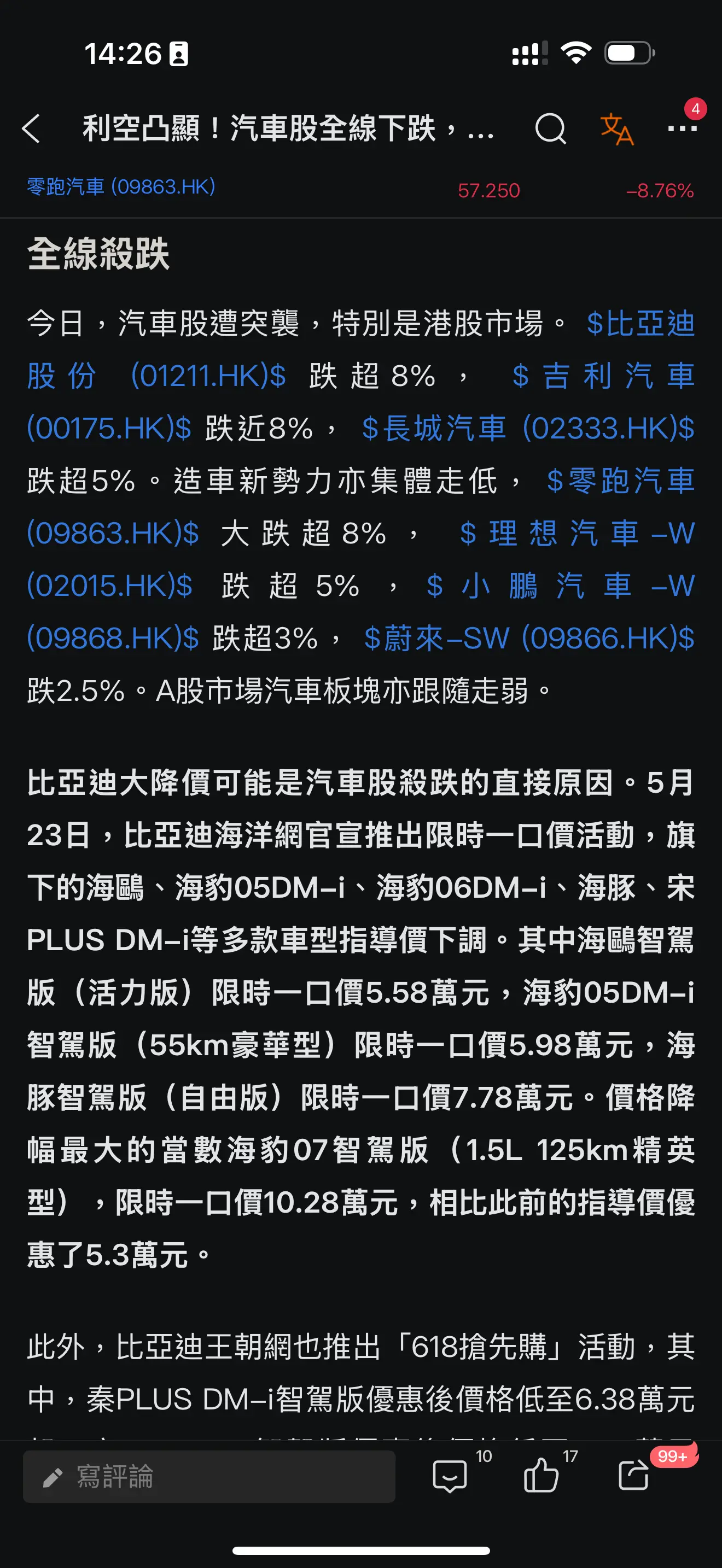Open the 長城汽車 (02333.HK) stock link
The height and width of the screenshot is (1568, 722).
[527, 428]
